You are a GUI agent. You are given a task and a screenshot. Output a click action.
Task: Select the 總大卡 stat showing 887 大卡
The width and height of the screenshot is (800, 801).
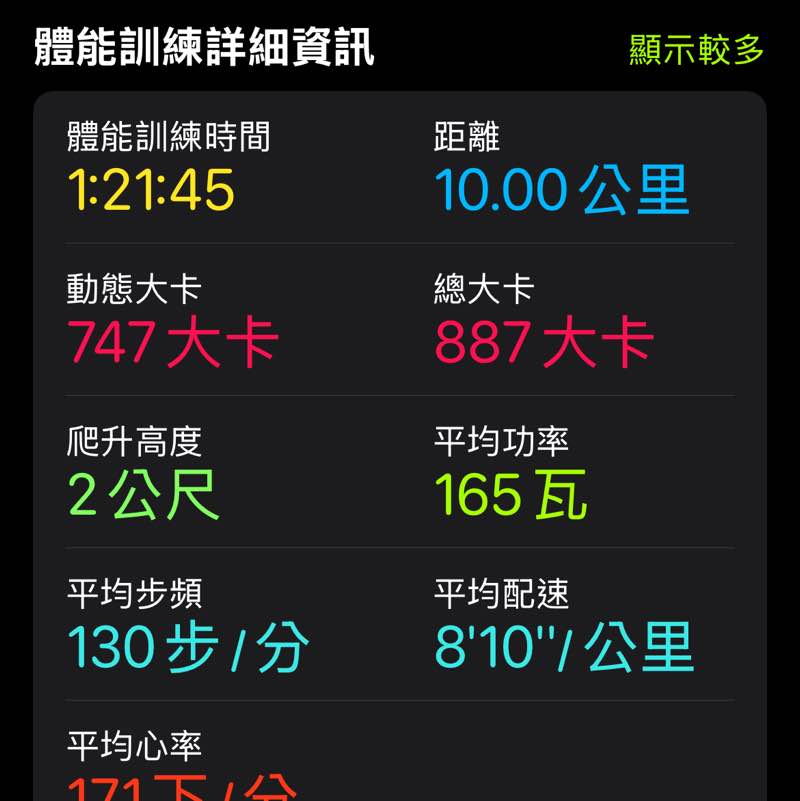[x=540, y=340]
